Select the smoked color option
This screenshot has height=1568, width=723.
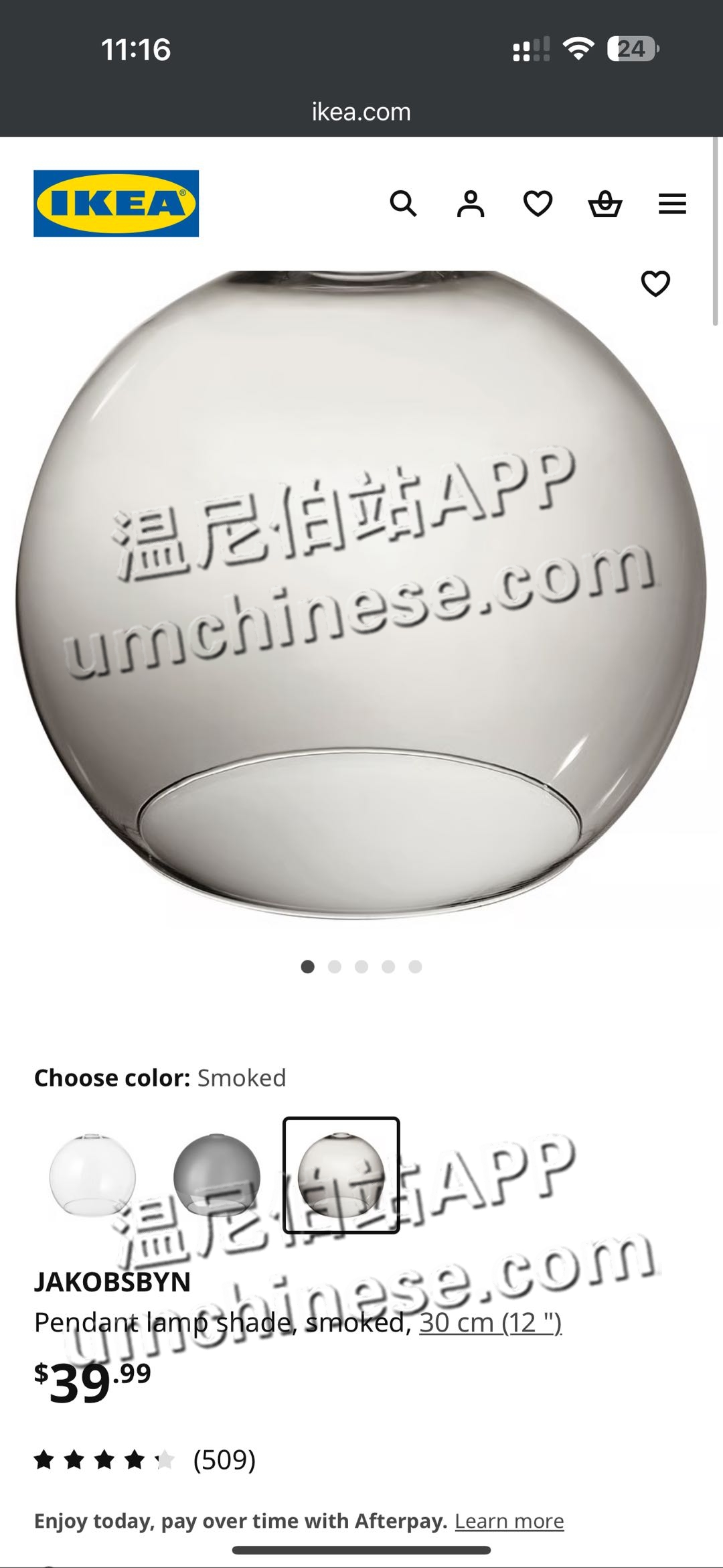pyautogui.click(x=341, y=1175)
